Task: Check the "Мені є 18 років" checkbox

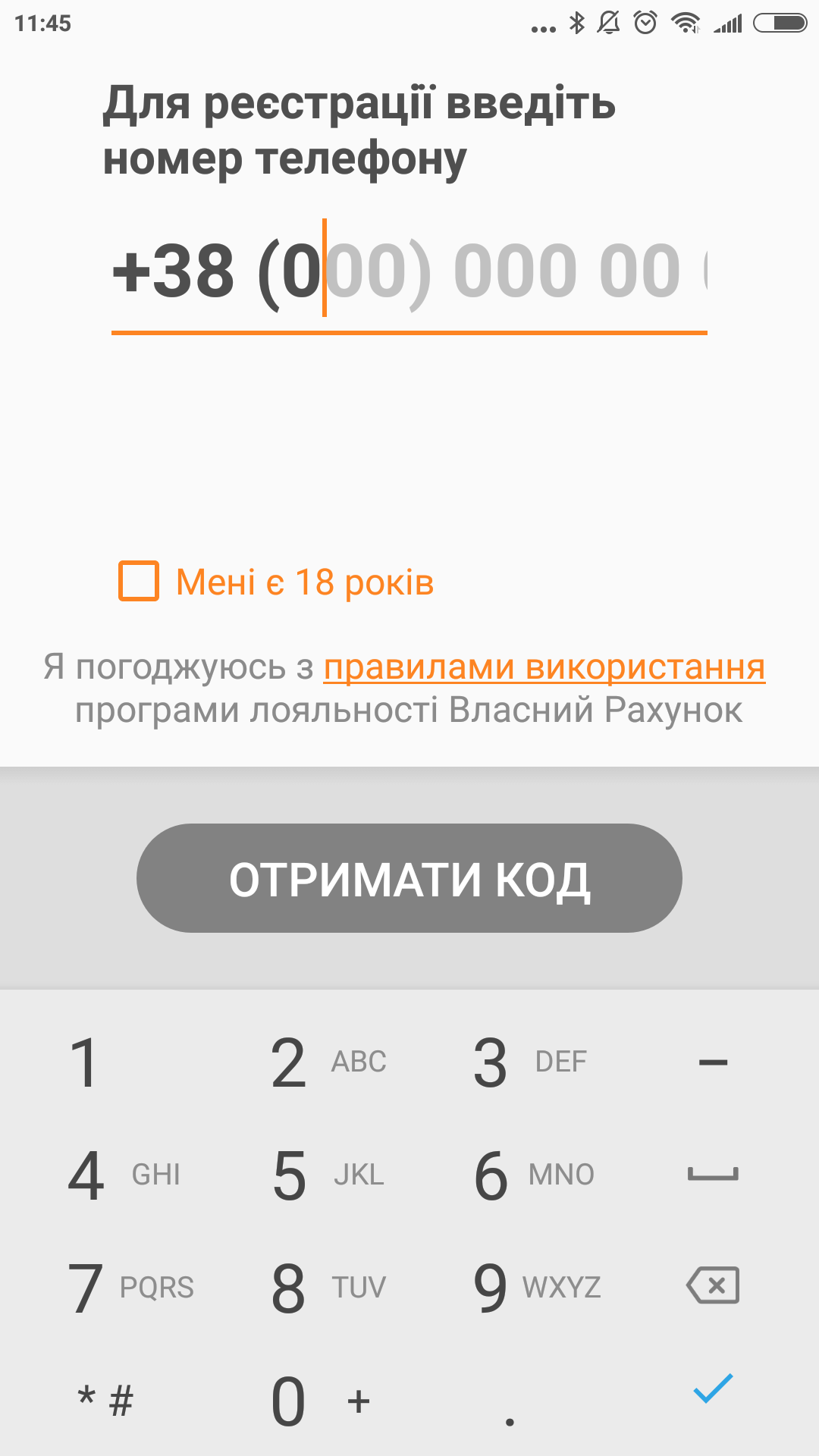Action: coord(139,581)
